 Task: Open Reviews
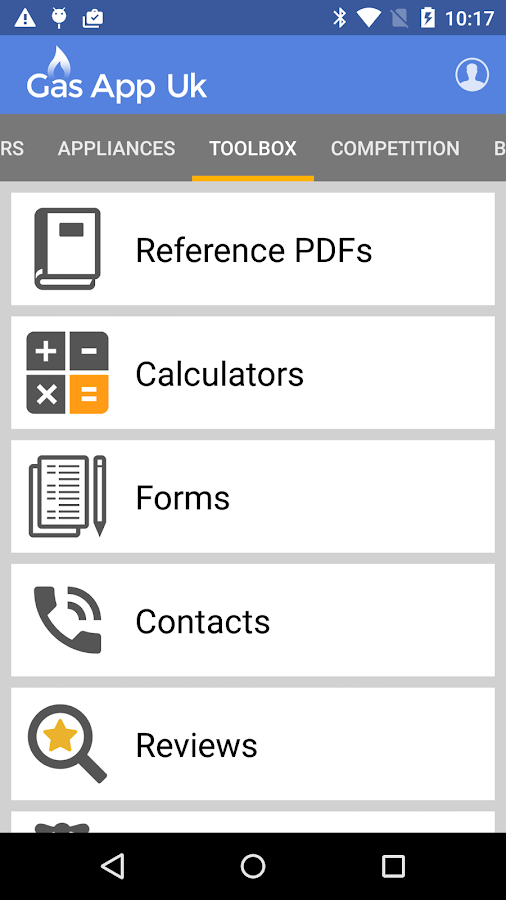click(x=253, y=744)
